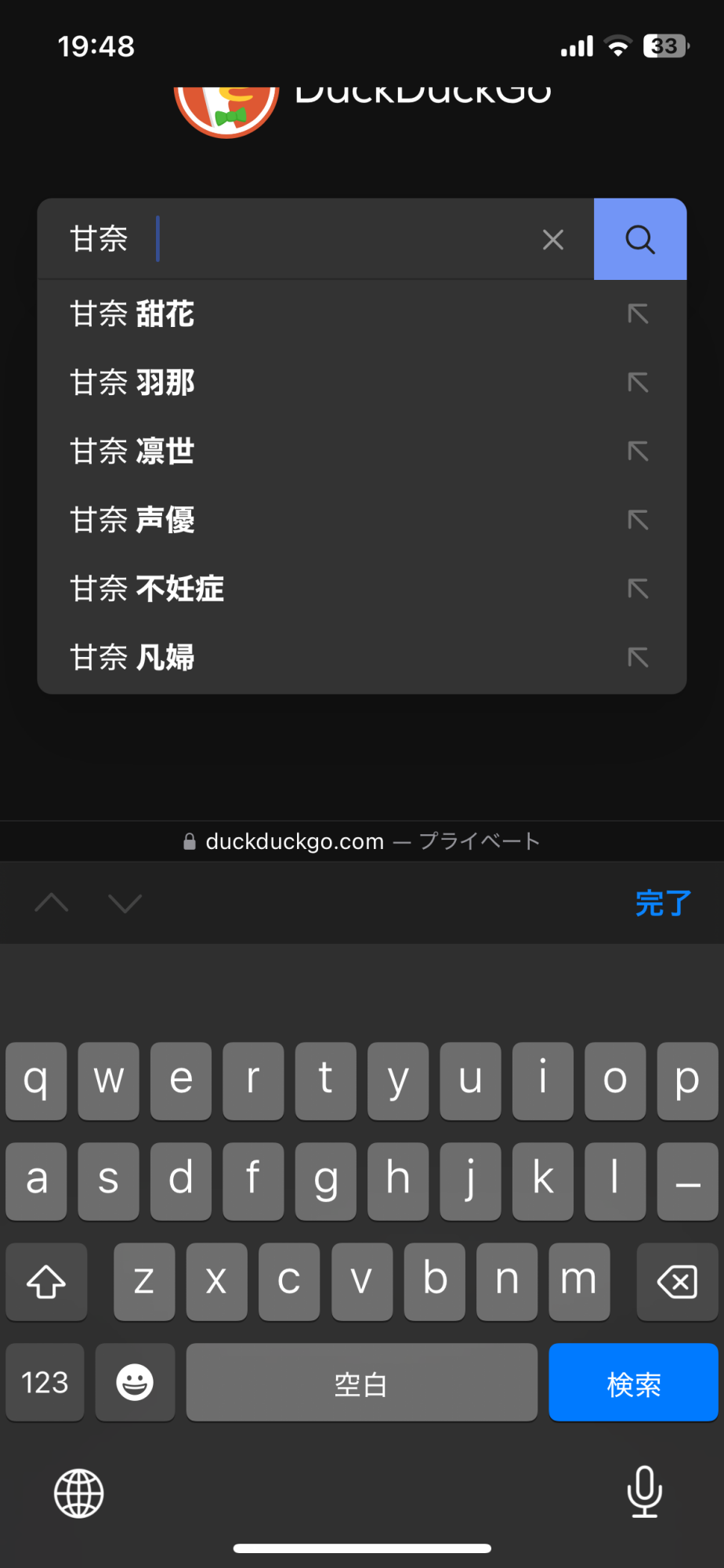The image size is (724, 1568).
Task: Switch keyboard to 123 numbers
Action: pos(45,1382)
